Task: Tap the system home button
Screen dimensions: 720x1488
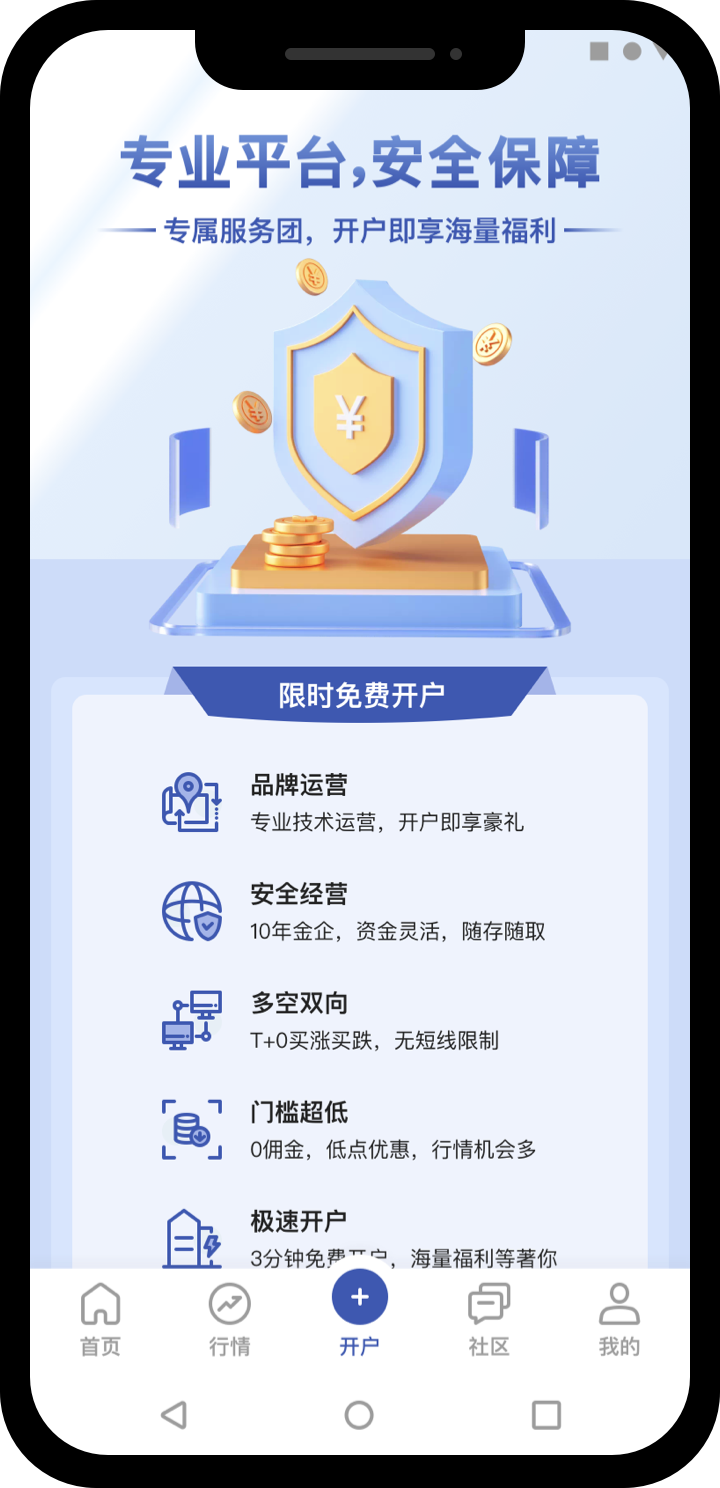Action: [x=359, y=1414]
